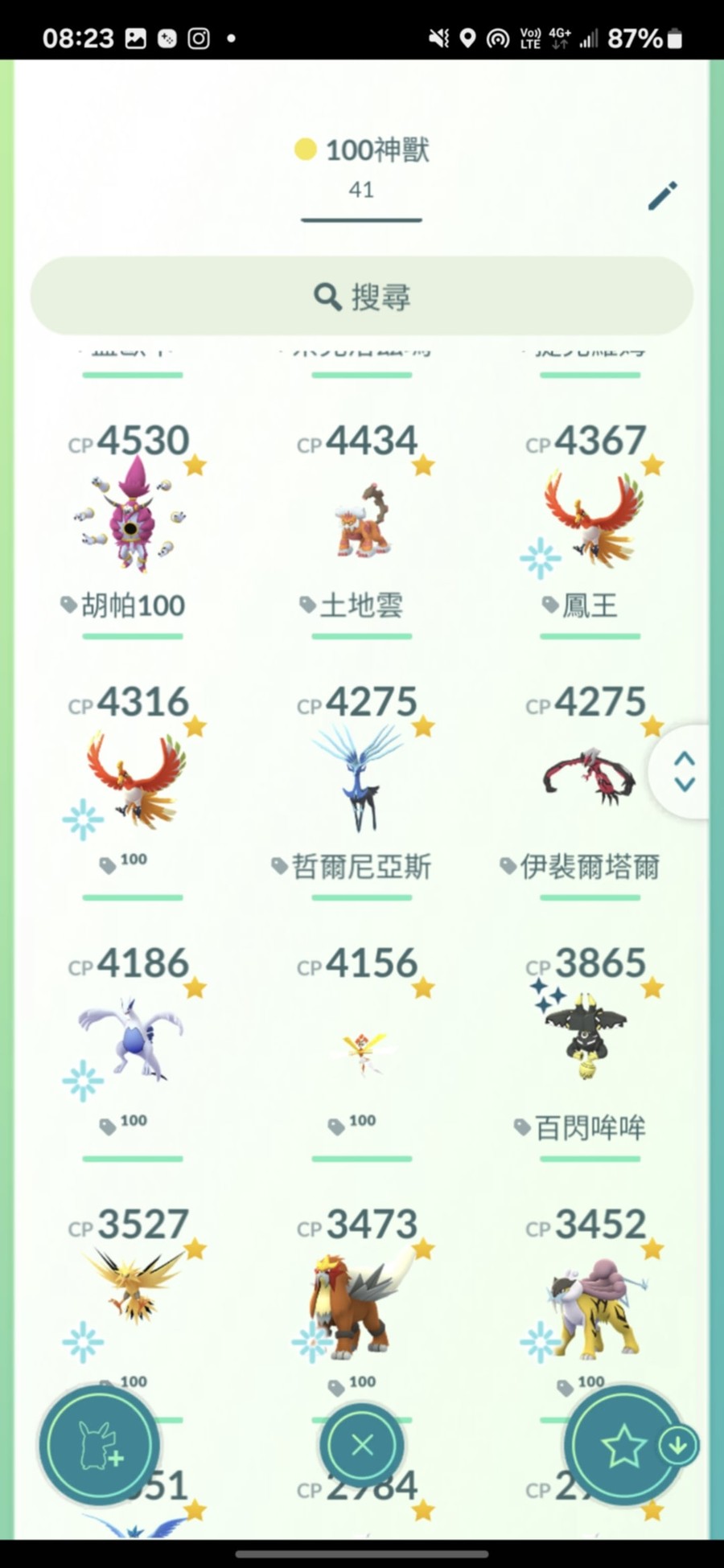Open the star sort button
The width and height of the screenshot is (724, 1568).
pyautogui.click(x=624, y=1446)
